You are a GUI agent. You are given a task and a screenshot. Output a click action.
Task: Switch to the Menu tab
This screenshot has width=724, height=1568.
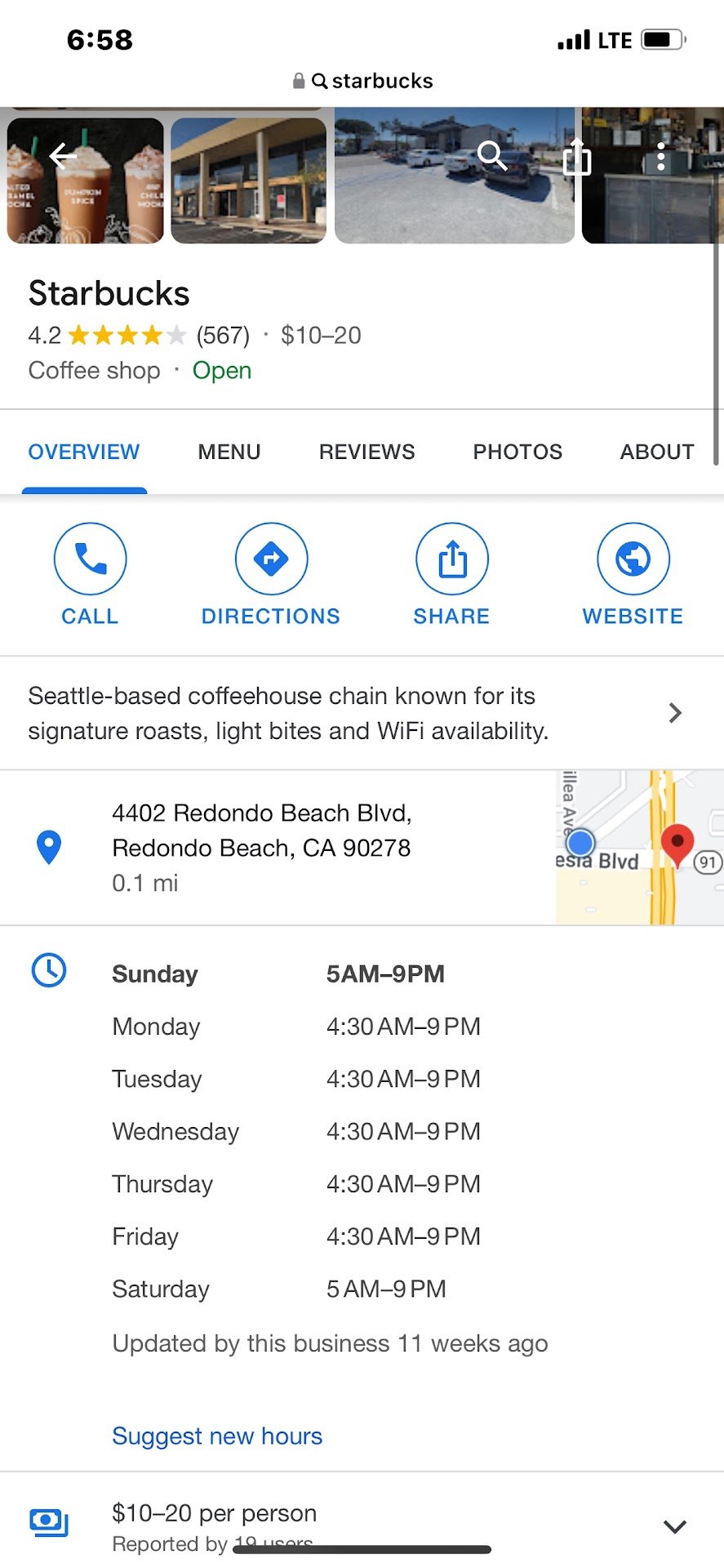click(229, 452)
